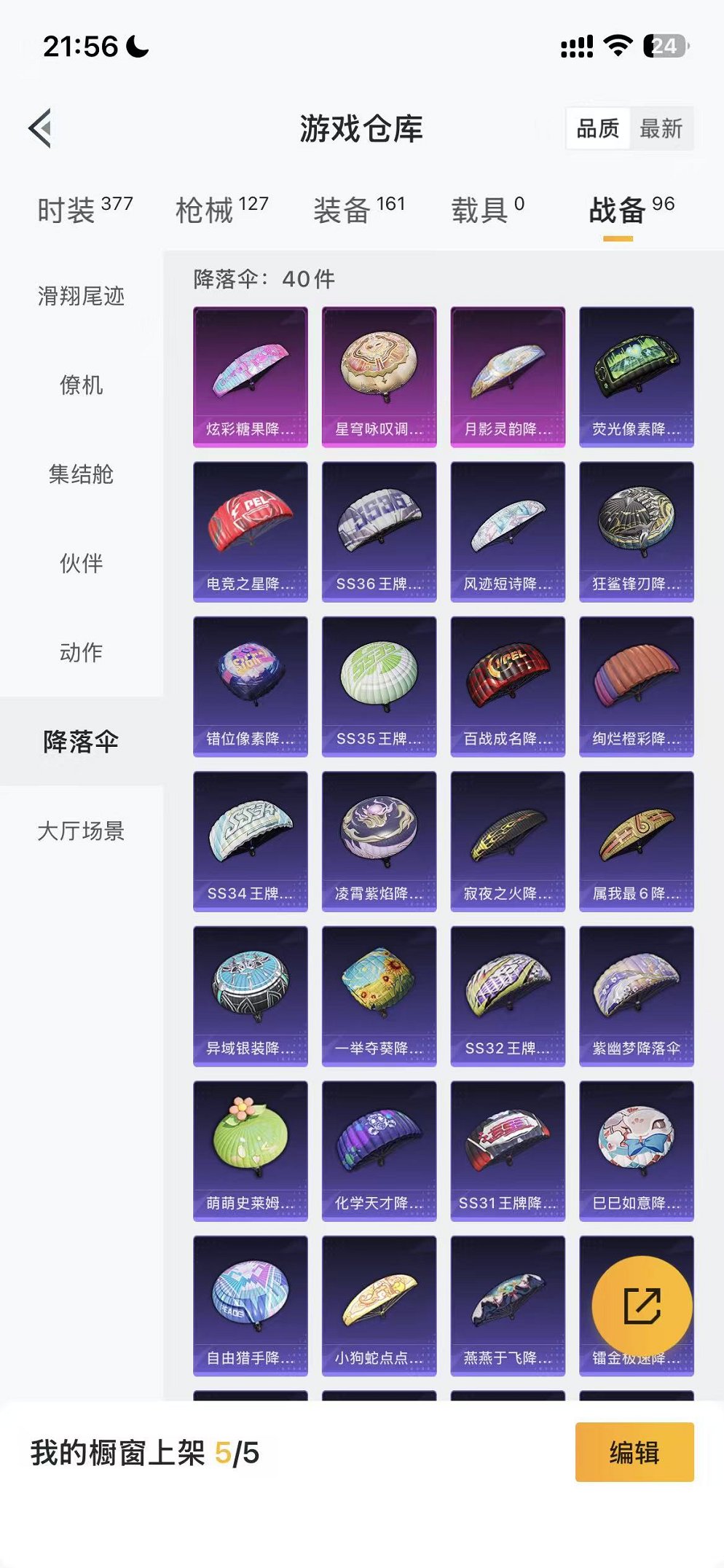
Task: Switch sorting to 最新
Action: pos(661,130)
